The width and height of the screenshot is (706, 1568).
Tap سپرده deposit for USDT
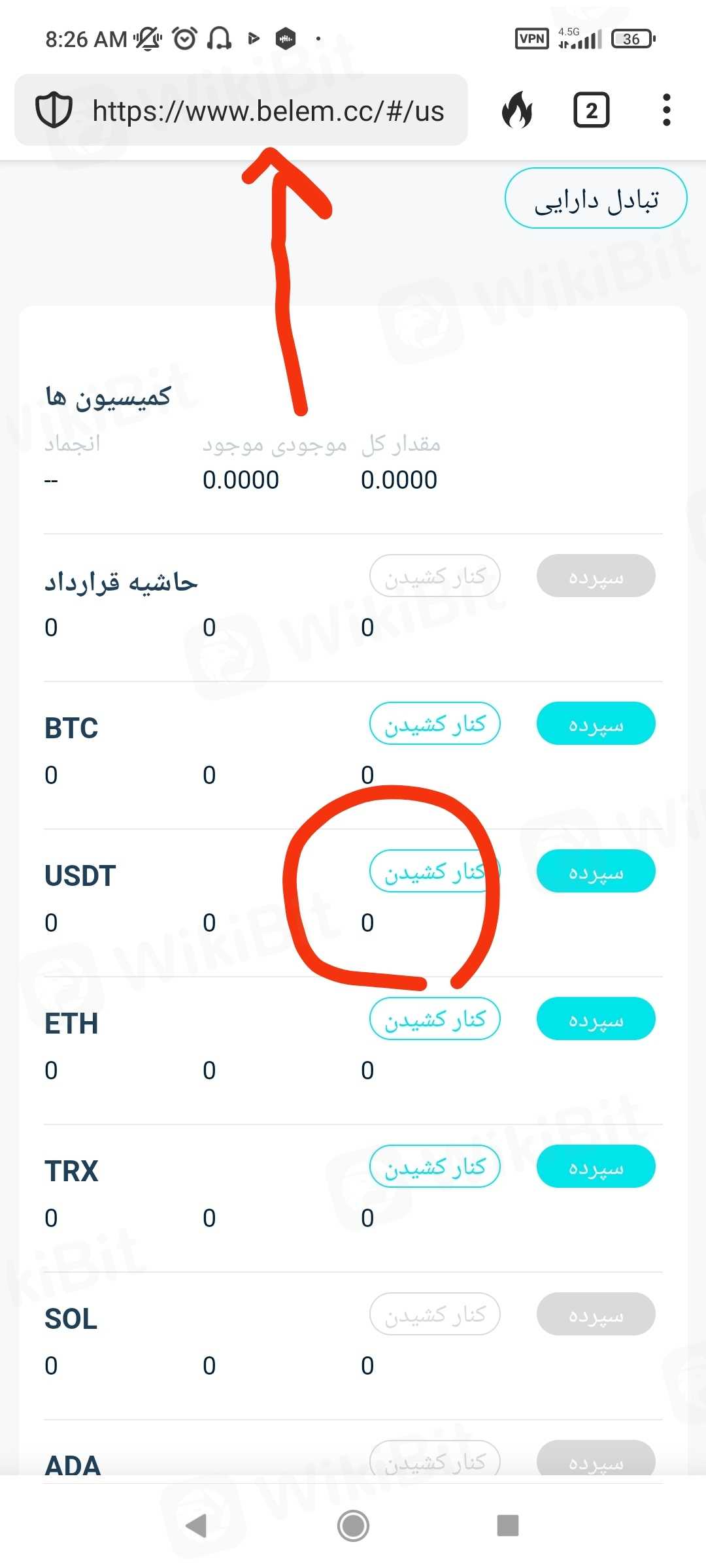point(596,872)
